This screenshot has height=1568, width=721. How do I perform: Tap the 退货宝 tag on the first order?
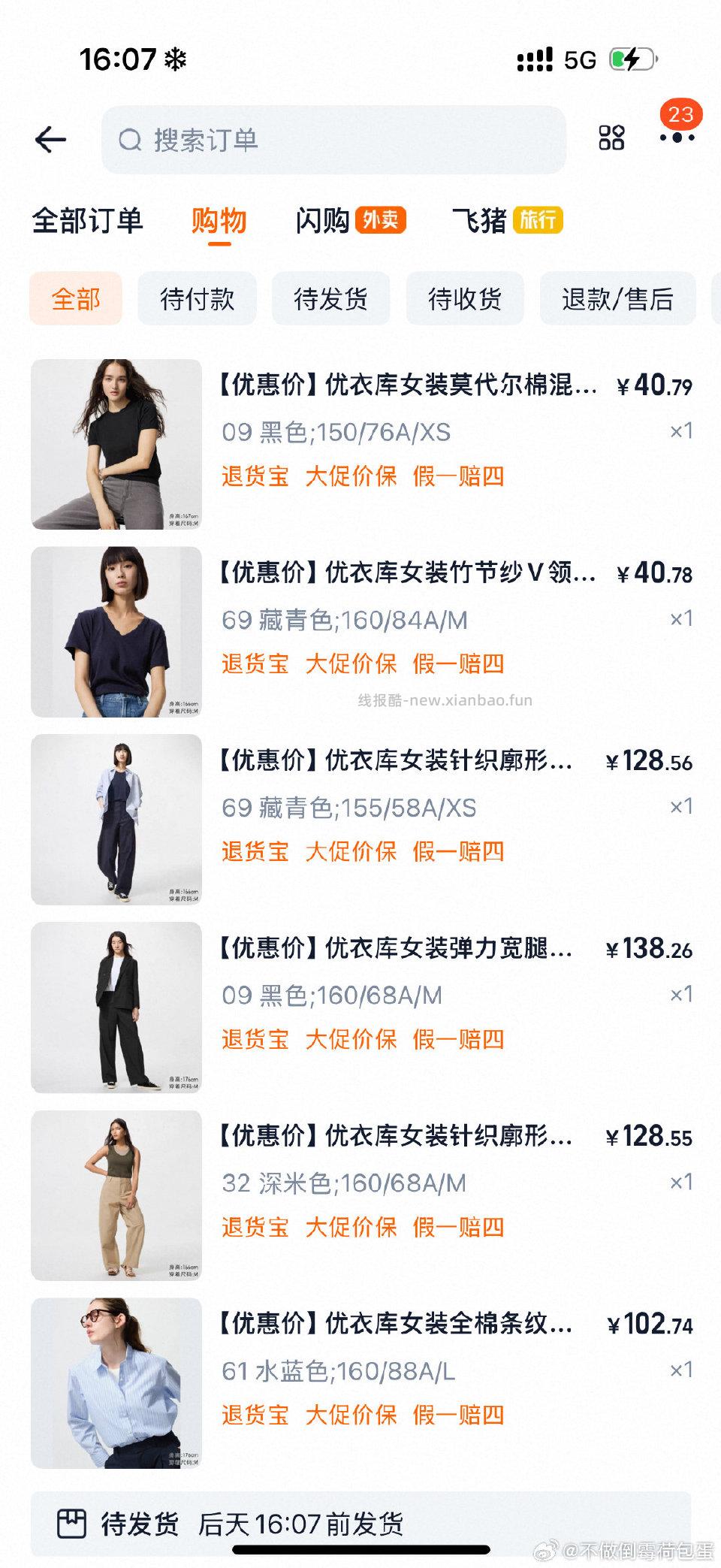click(x=255, y=476)
